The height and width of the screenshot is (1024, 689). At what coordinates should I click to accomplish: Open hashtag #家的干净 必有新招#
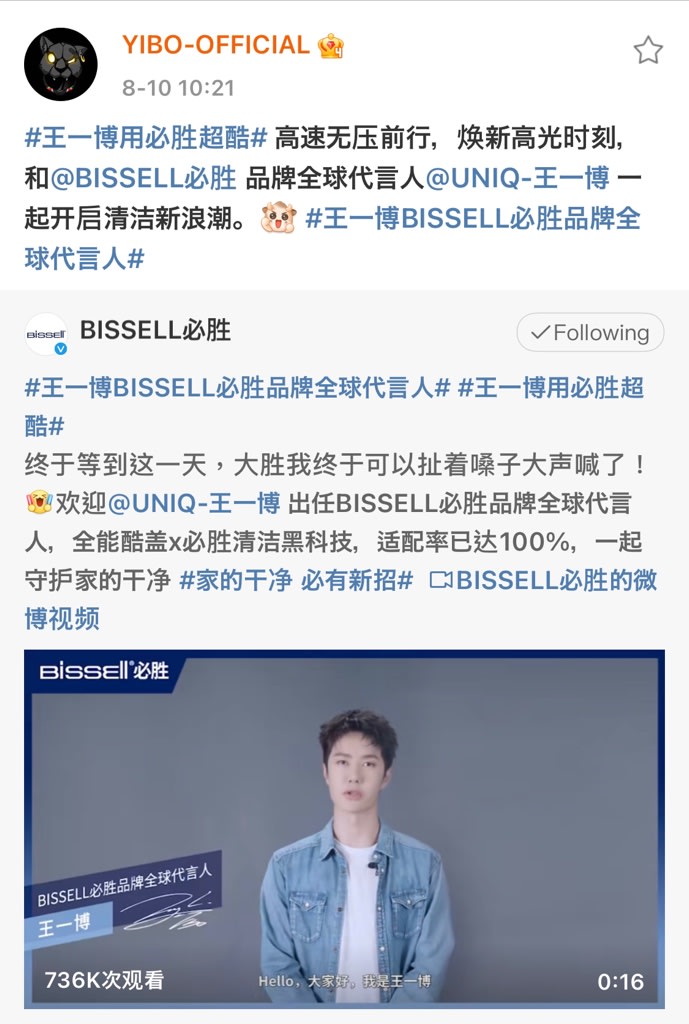[296, 580]
